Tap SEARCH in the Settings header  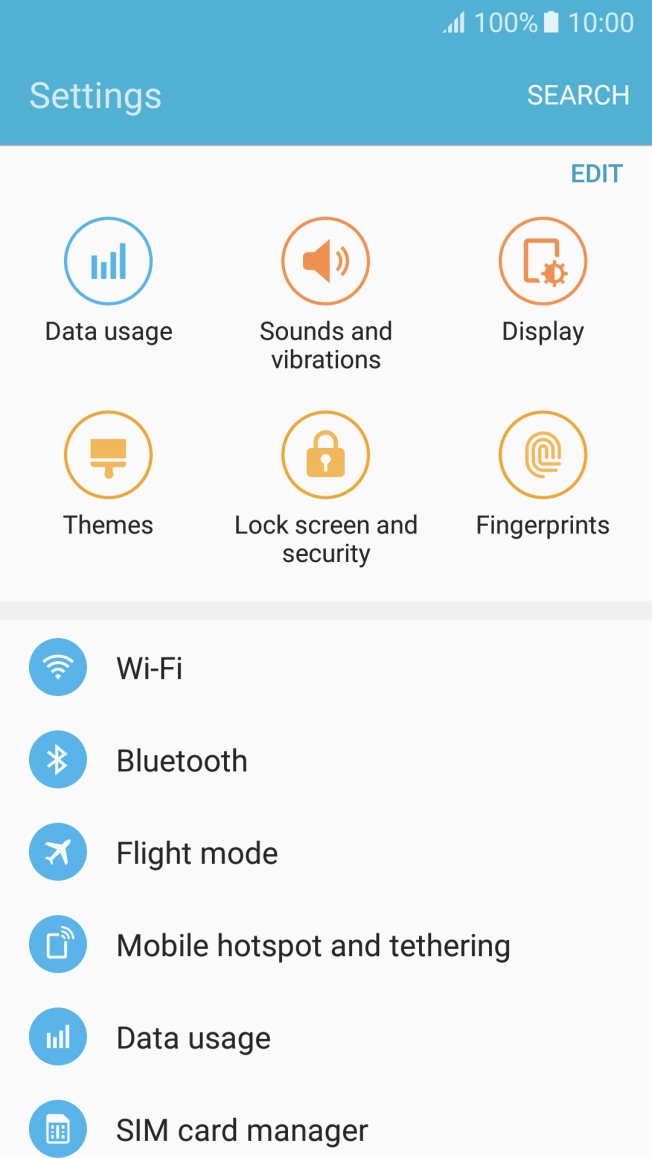pos(578,95)
